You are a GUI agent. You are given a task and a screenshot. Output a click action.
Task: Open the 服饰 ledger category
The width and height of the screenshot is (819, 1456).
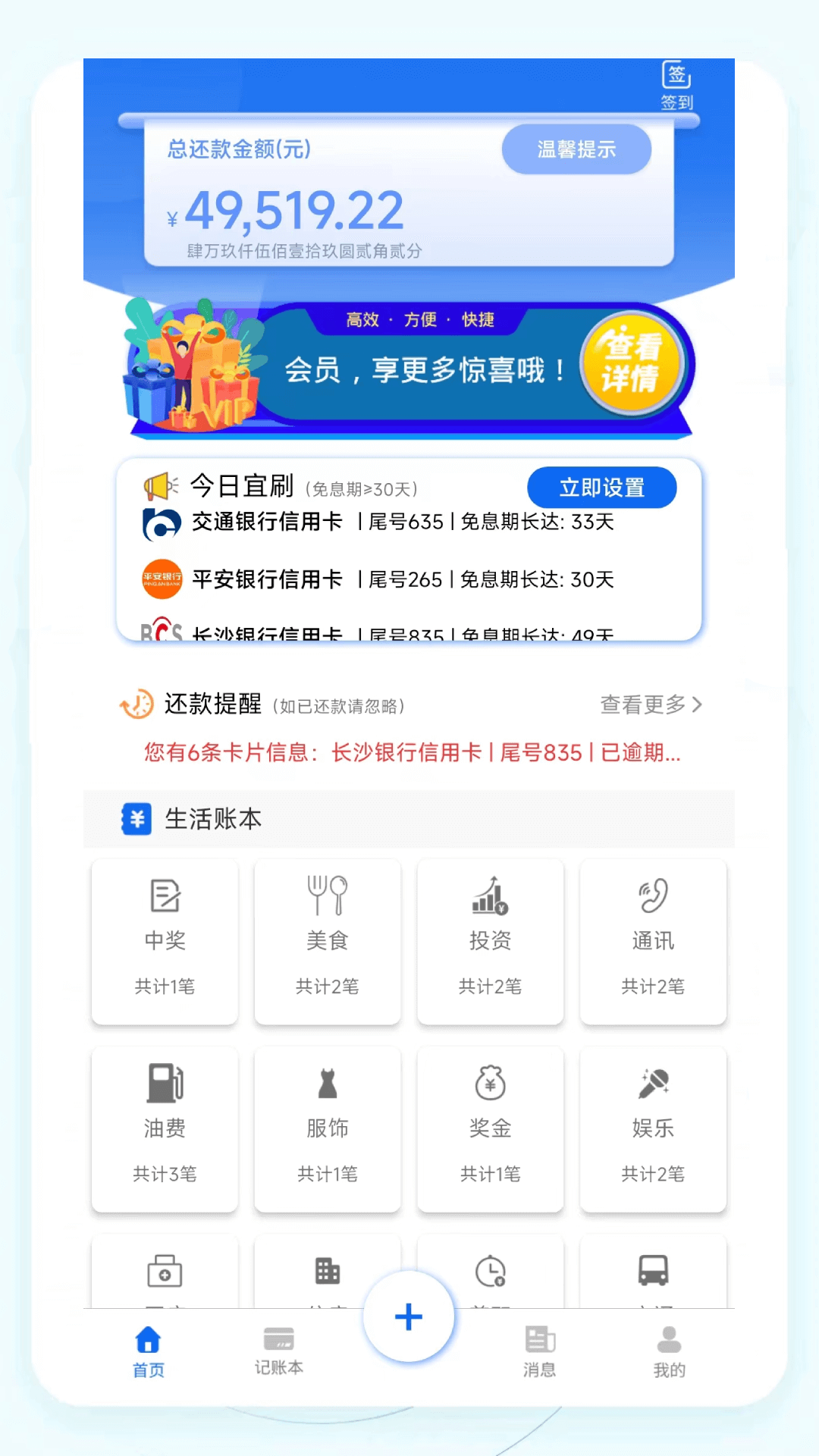click(328, 1128)
